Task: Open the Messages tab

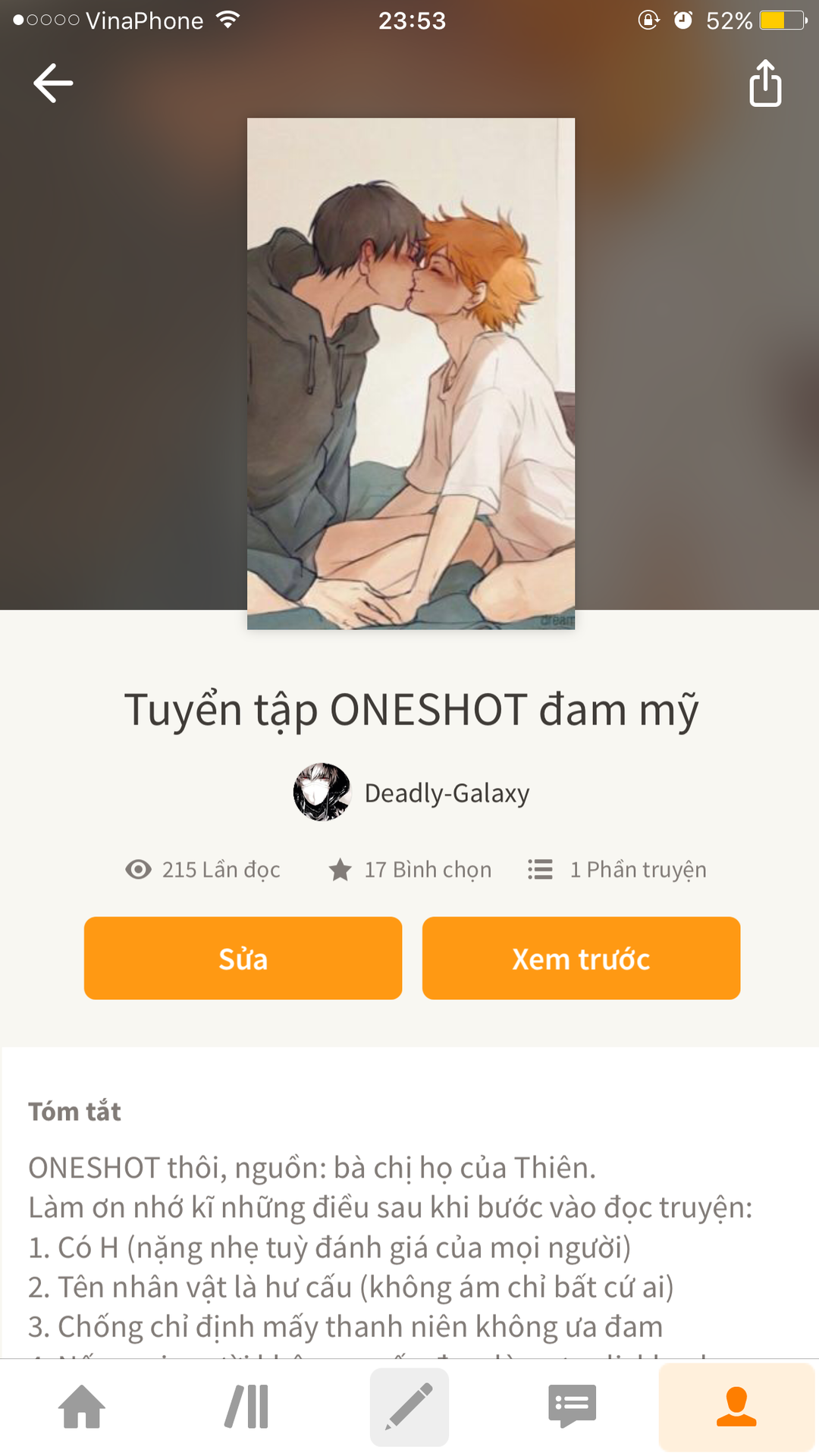Action: (573, 1407)
